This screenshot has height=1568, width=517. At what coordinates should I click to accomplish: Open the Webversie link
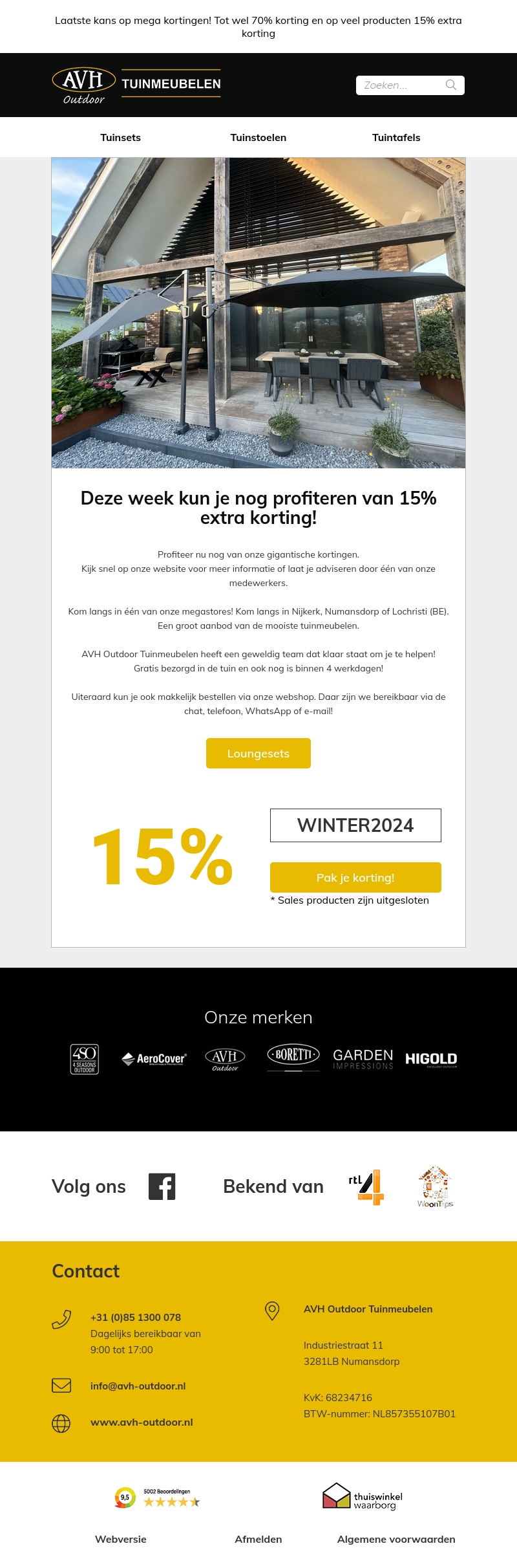[x=121, y=1539]
